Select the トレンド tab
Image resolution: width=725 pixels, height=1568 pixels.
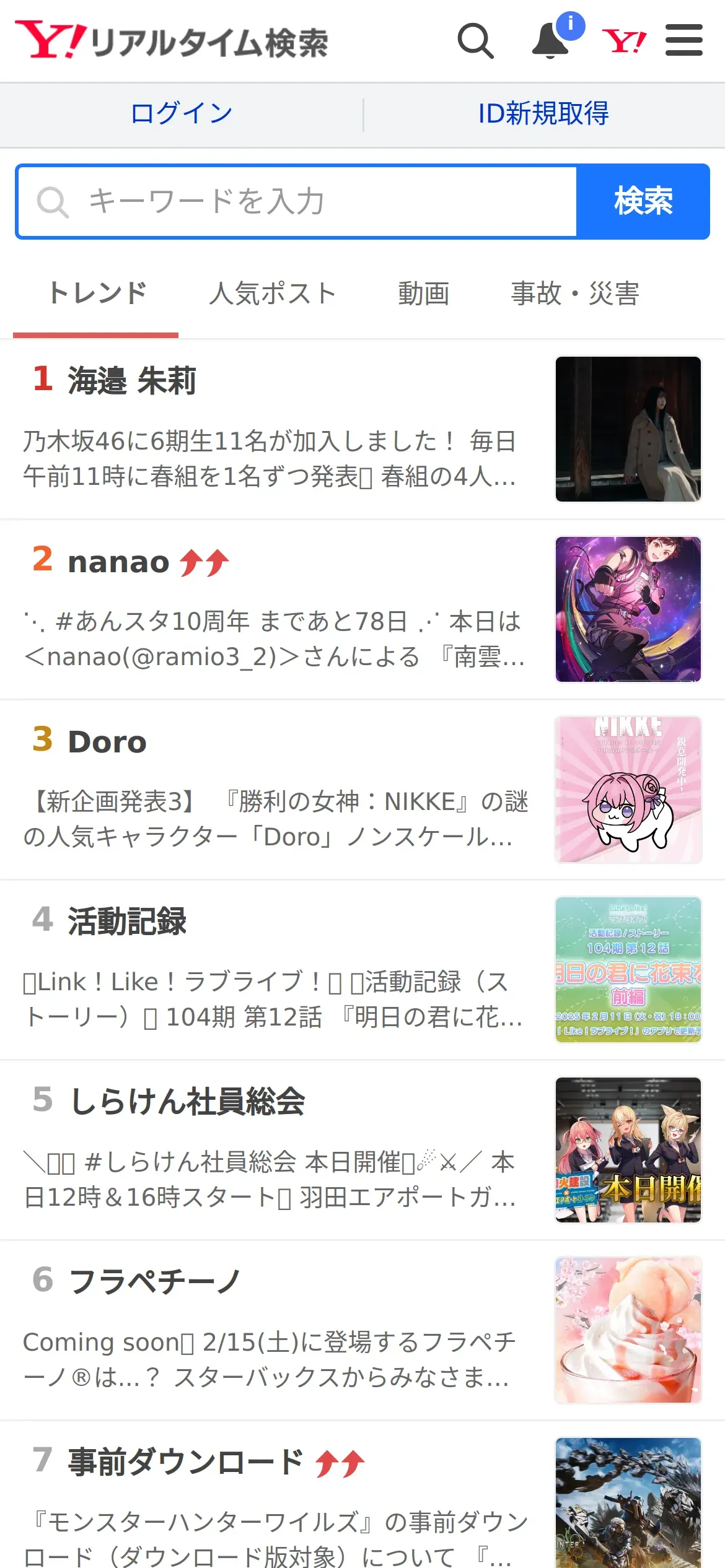tap(97, 294)
